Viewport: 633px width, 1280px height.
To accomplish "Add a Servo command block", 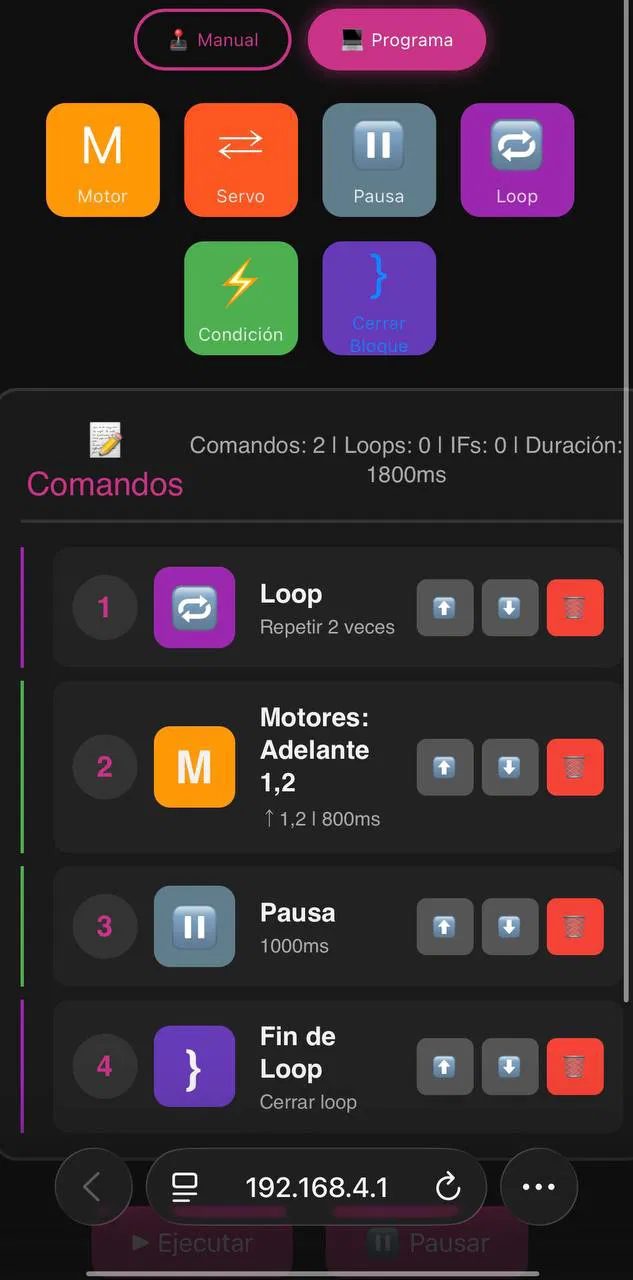I will click(241, 160).
